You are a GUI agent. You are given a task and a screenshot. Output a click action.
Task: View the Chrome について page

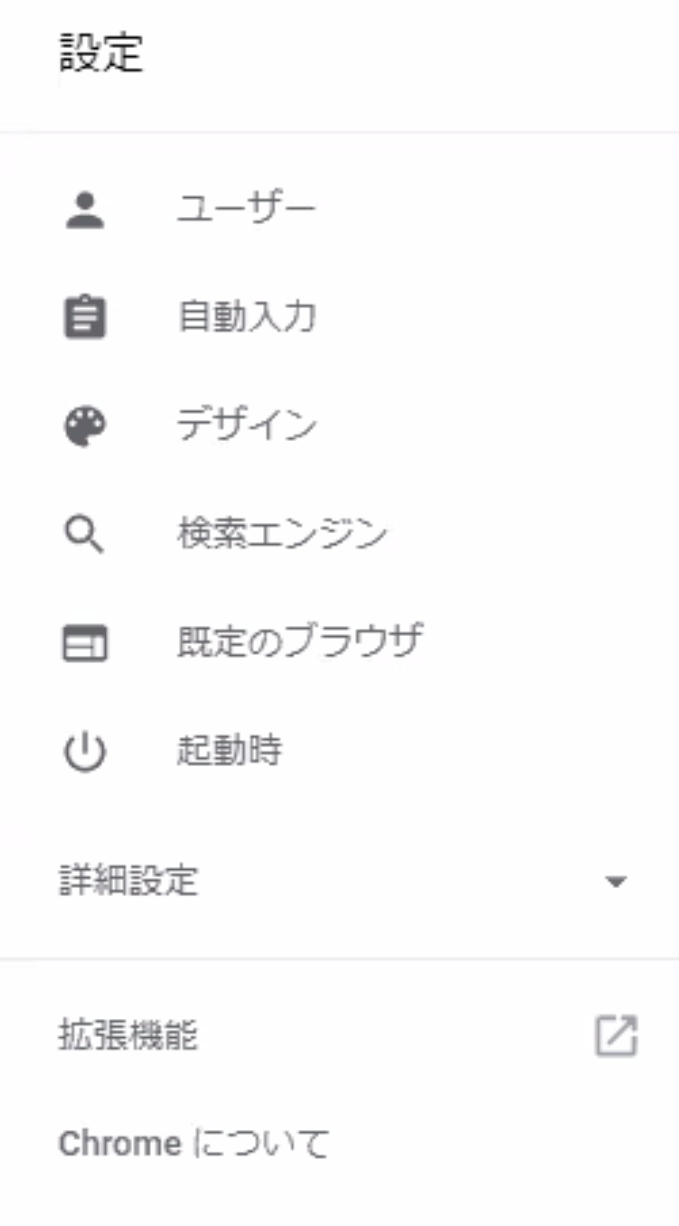click(194, 1143)
